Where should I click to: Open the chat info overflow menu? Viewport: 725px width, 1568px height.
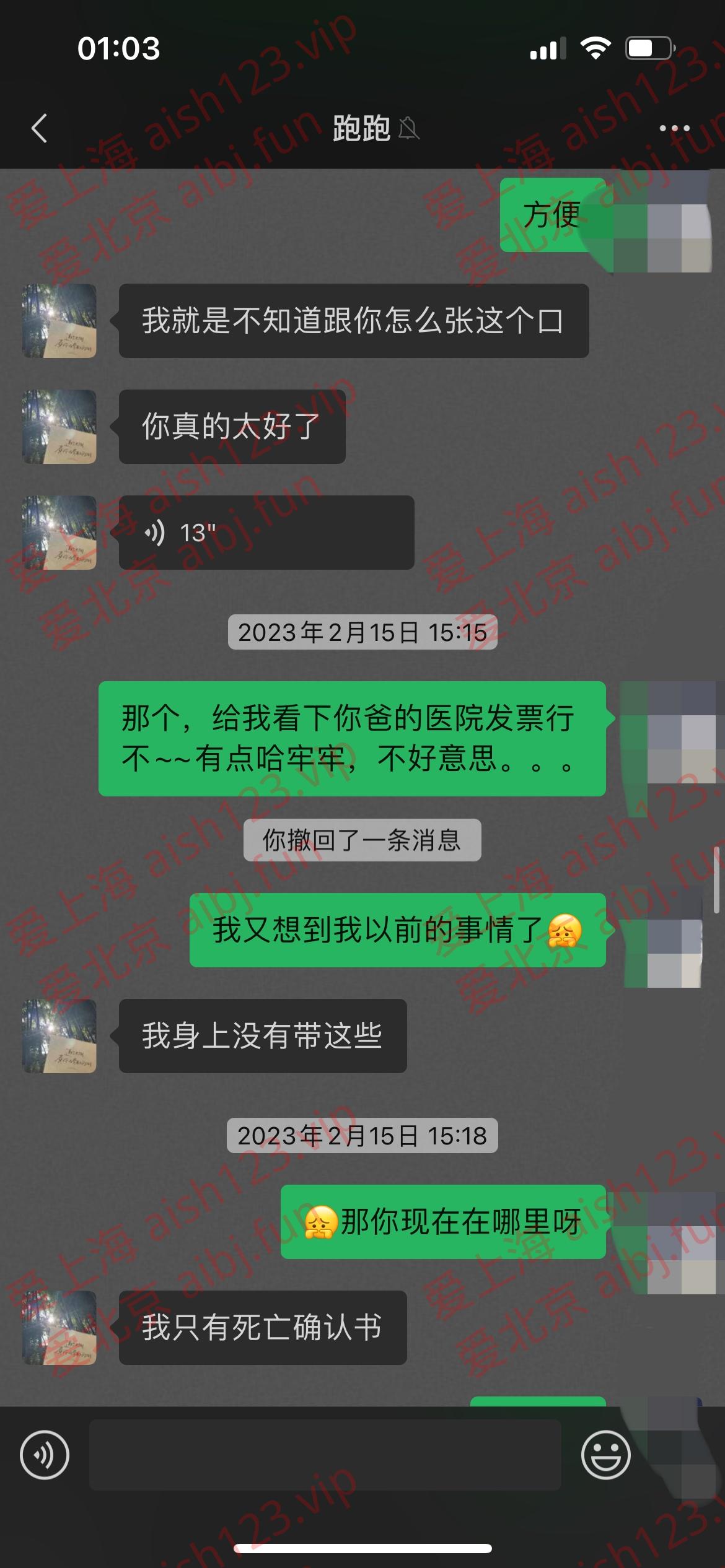pos(674,129)
